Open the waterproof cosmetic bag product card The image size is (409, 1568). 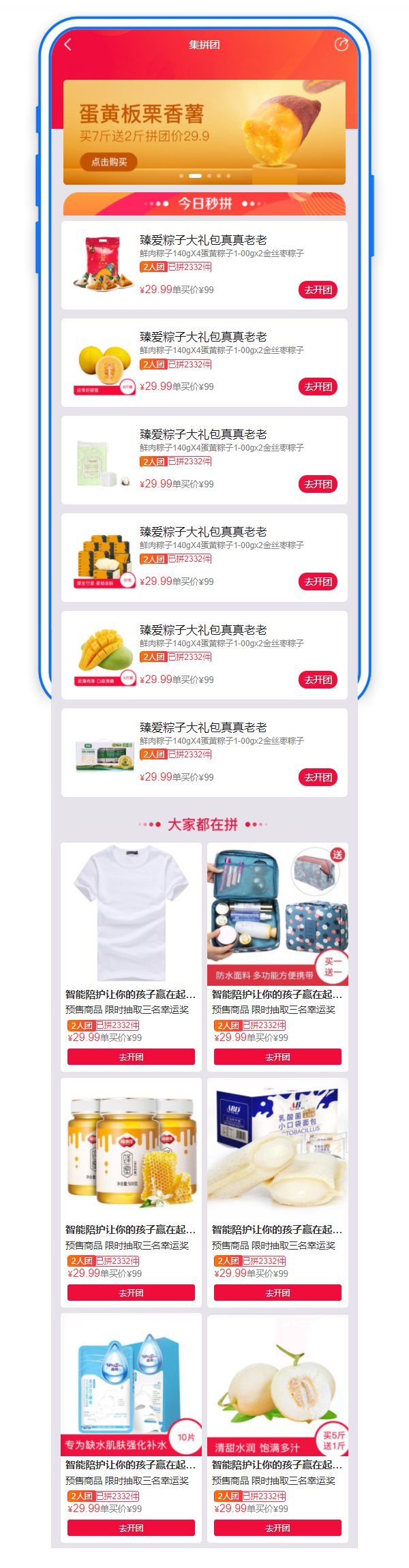(x=277, y=914)
